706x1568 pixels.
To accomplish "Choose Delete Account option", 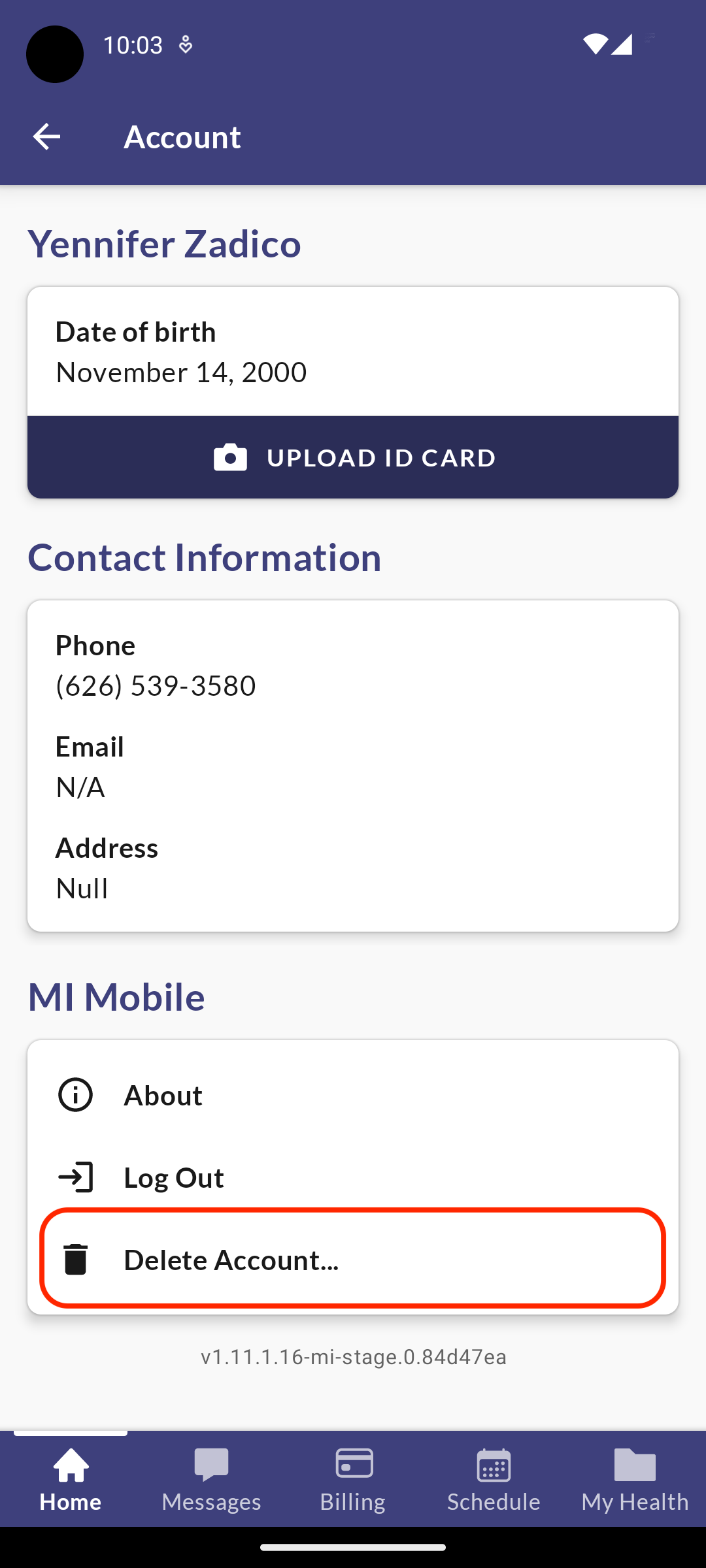I will (353, 1259).
